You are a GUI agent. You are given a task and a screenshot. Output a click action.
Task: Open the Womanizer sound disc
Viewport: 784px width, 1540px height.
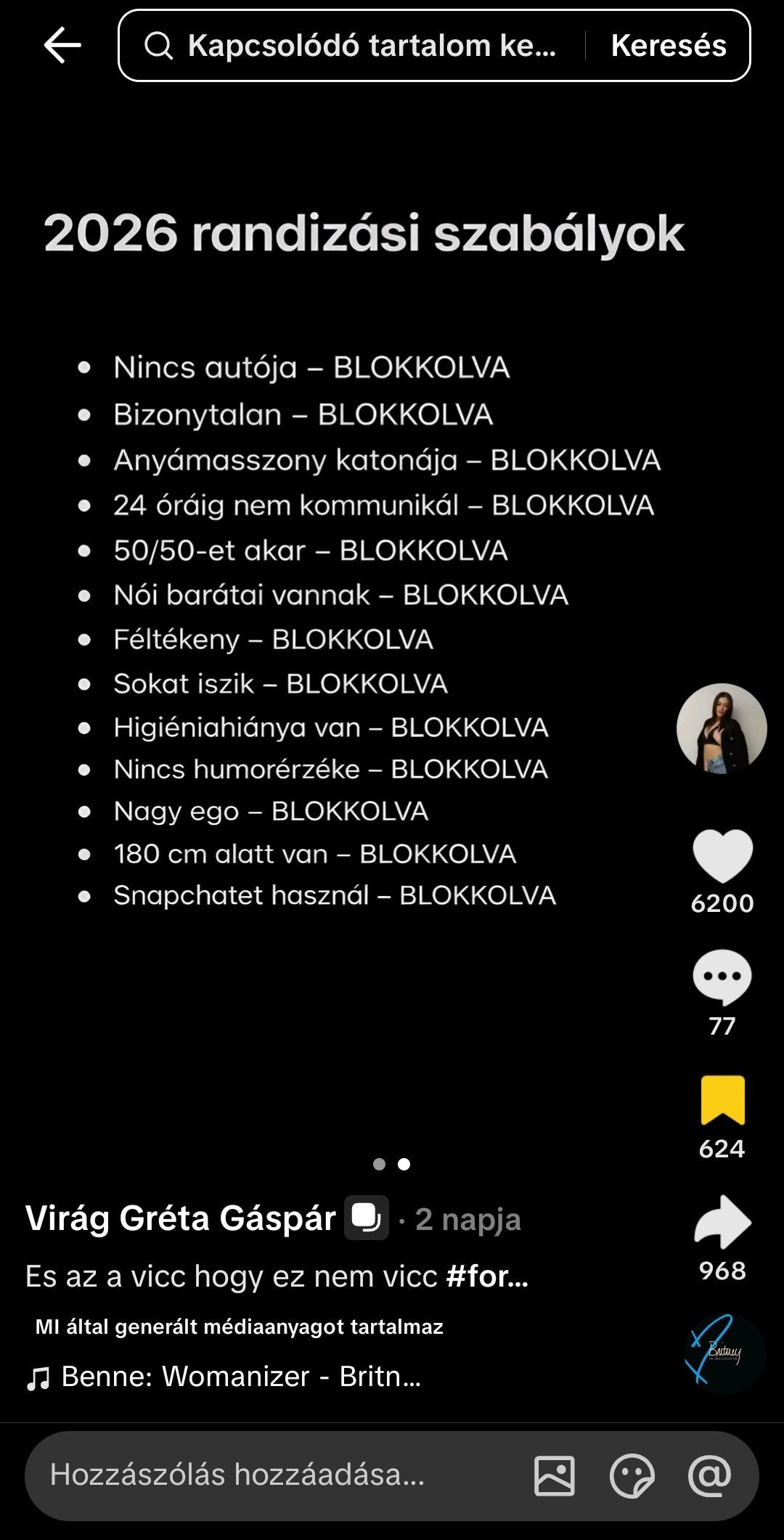pyautogui.click(x=724, y=1353)
